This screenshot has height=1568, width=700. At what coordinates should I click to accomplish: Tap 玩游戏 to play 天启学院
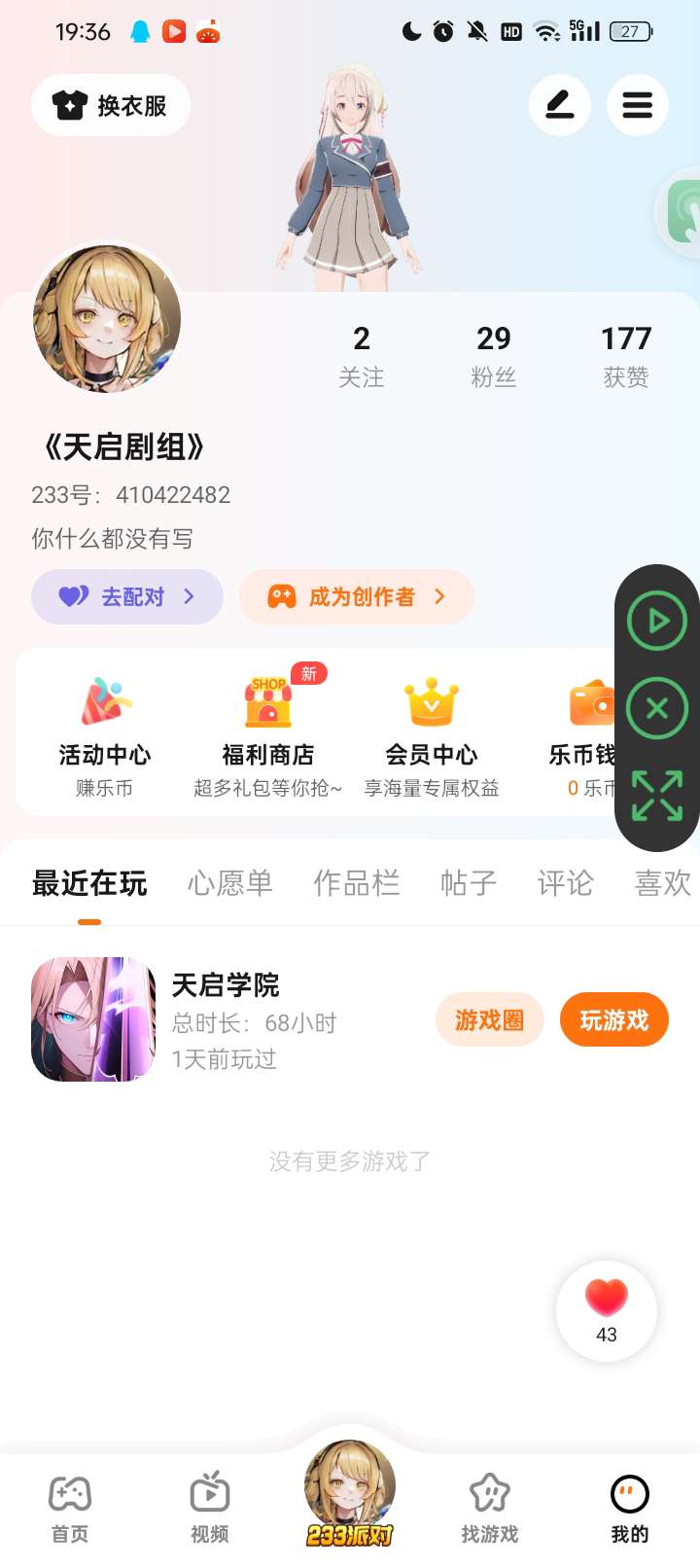(x=613, y=1020)
